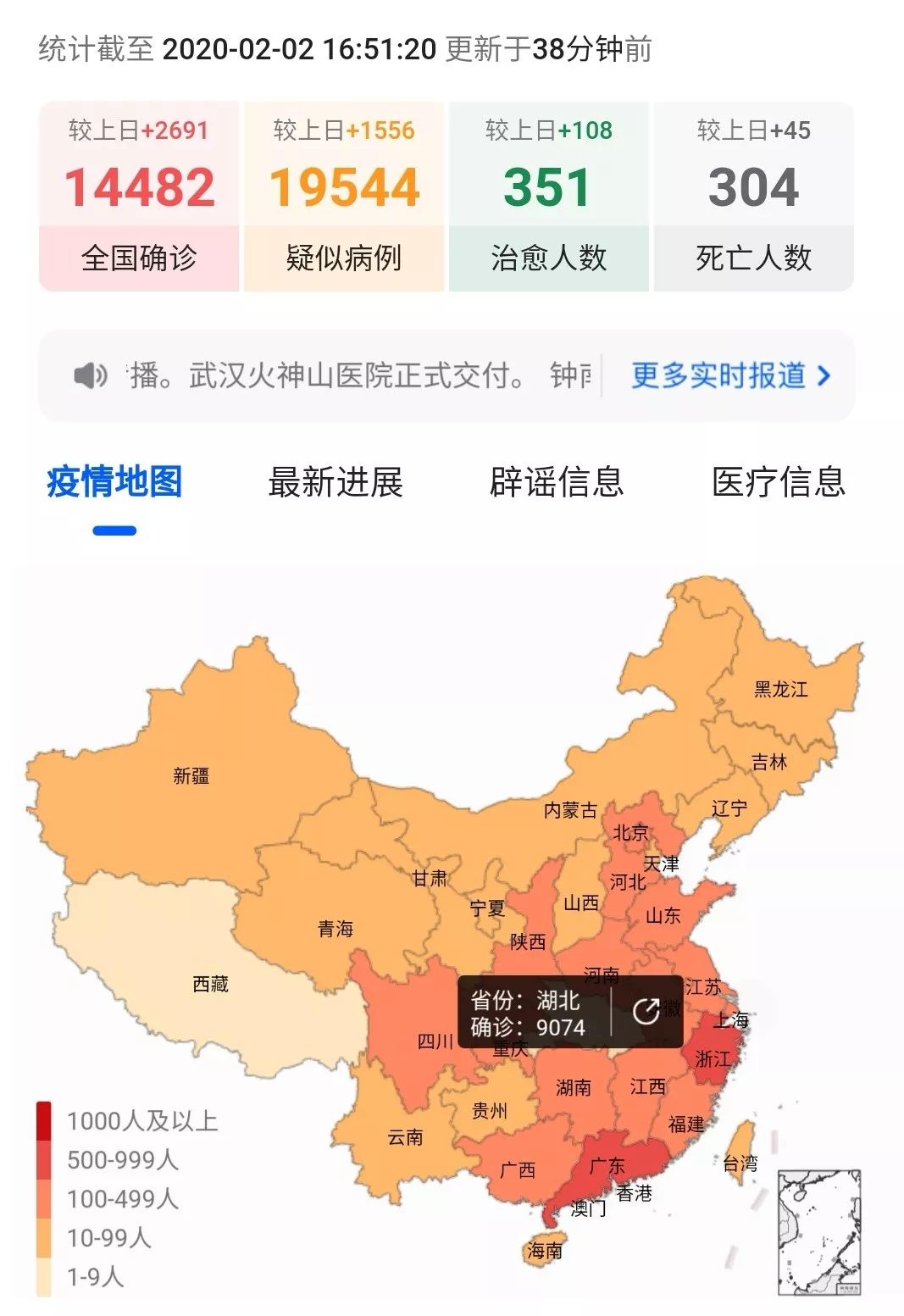
Task: Select 西藏 region on the map
Action: 209,984
